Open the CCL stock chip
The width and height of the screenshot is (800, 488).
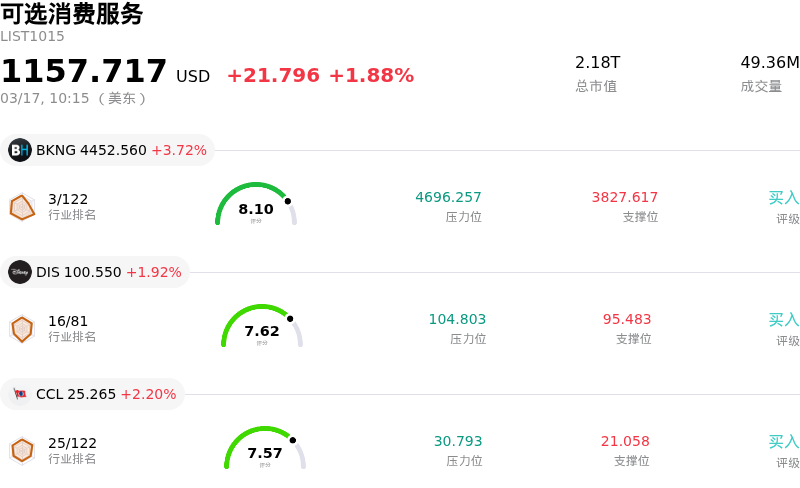point(92,394)
